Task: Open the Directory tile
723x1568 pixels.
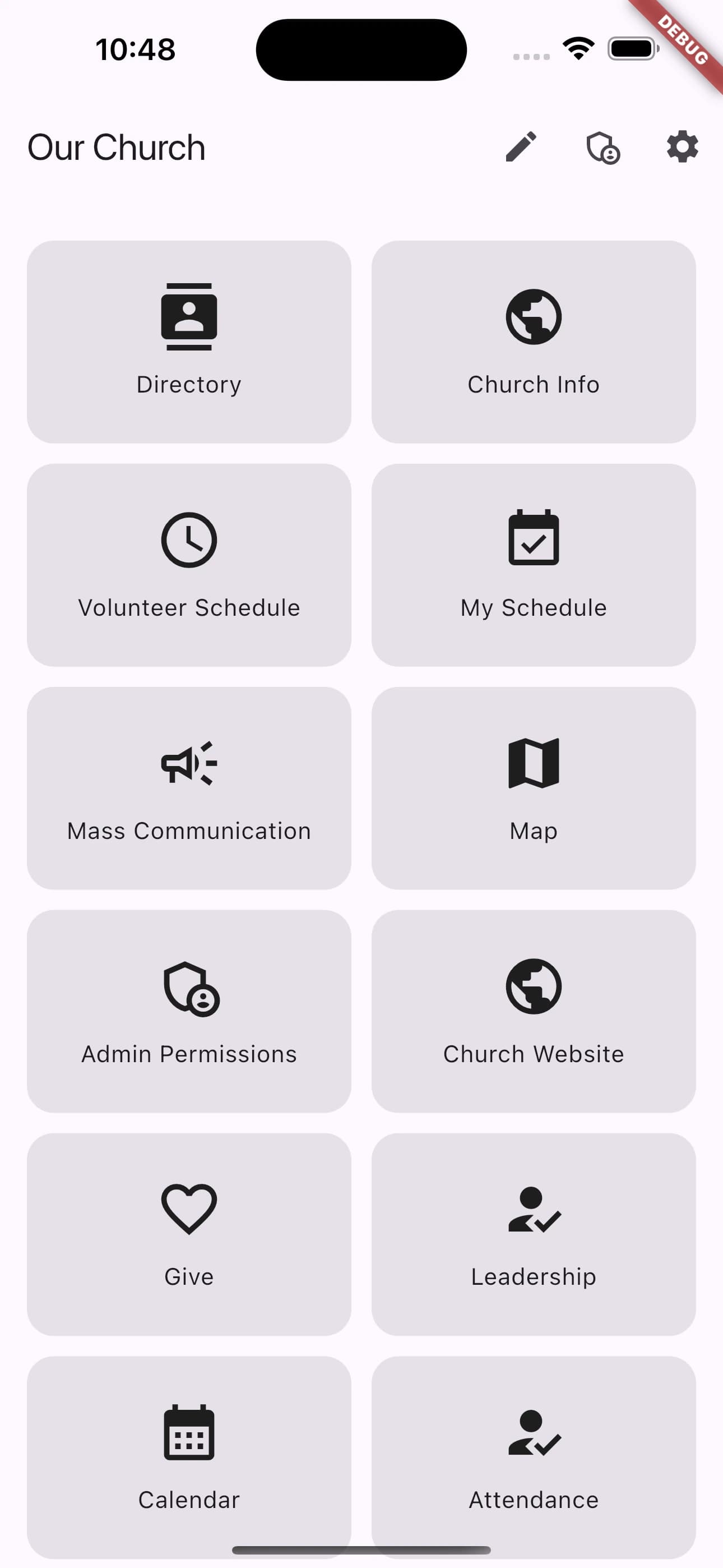Action: 189,341
